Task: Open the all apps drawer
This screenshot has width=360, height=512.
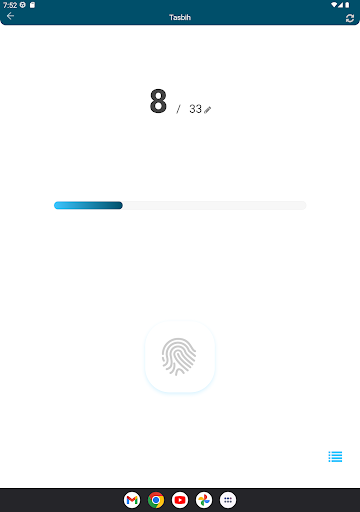Action: pos(228,500)
